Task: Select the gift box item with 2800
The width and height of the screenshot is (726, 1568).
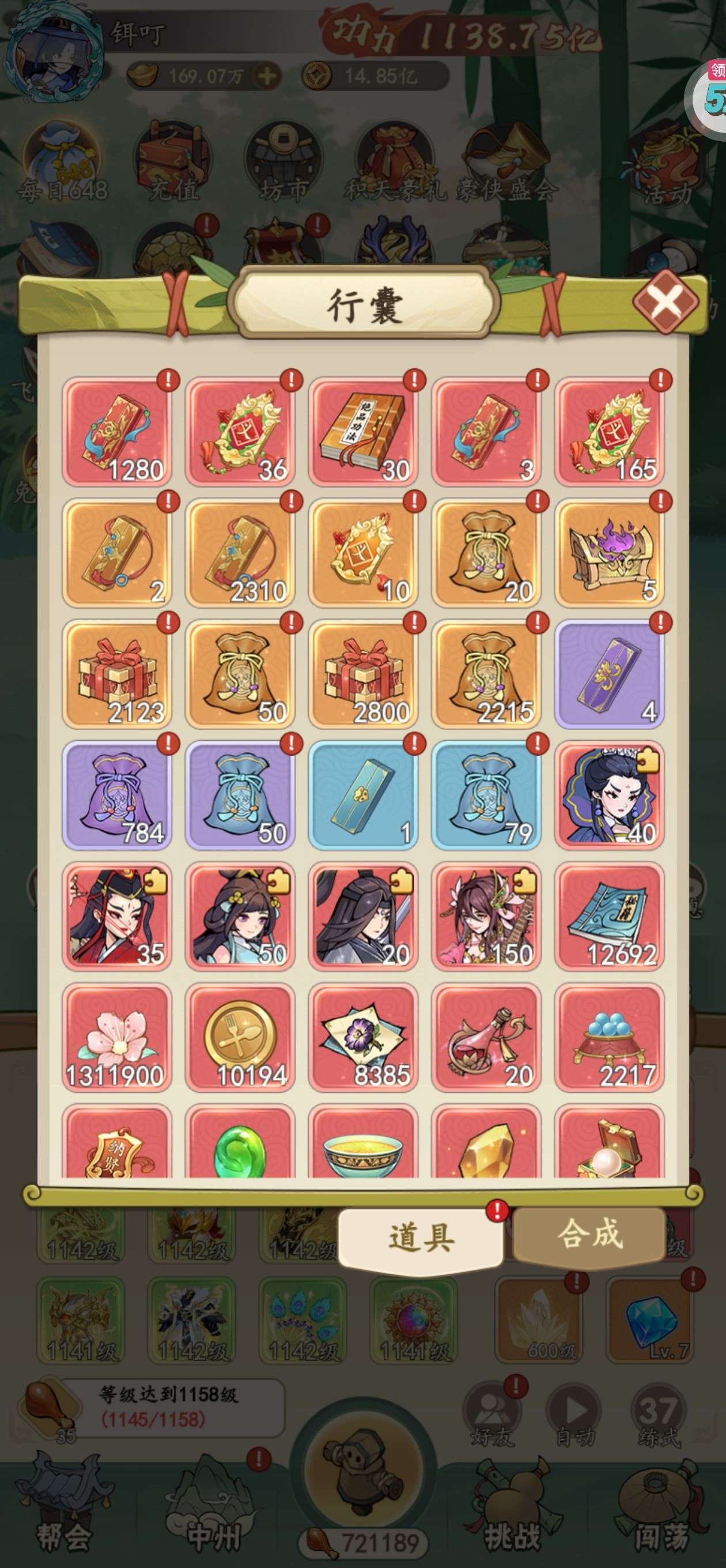Action: pyautogui.click(x=364, y=674)
